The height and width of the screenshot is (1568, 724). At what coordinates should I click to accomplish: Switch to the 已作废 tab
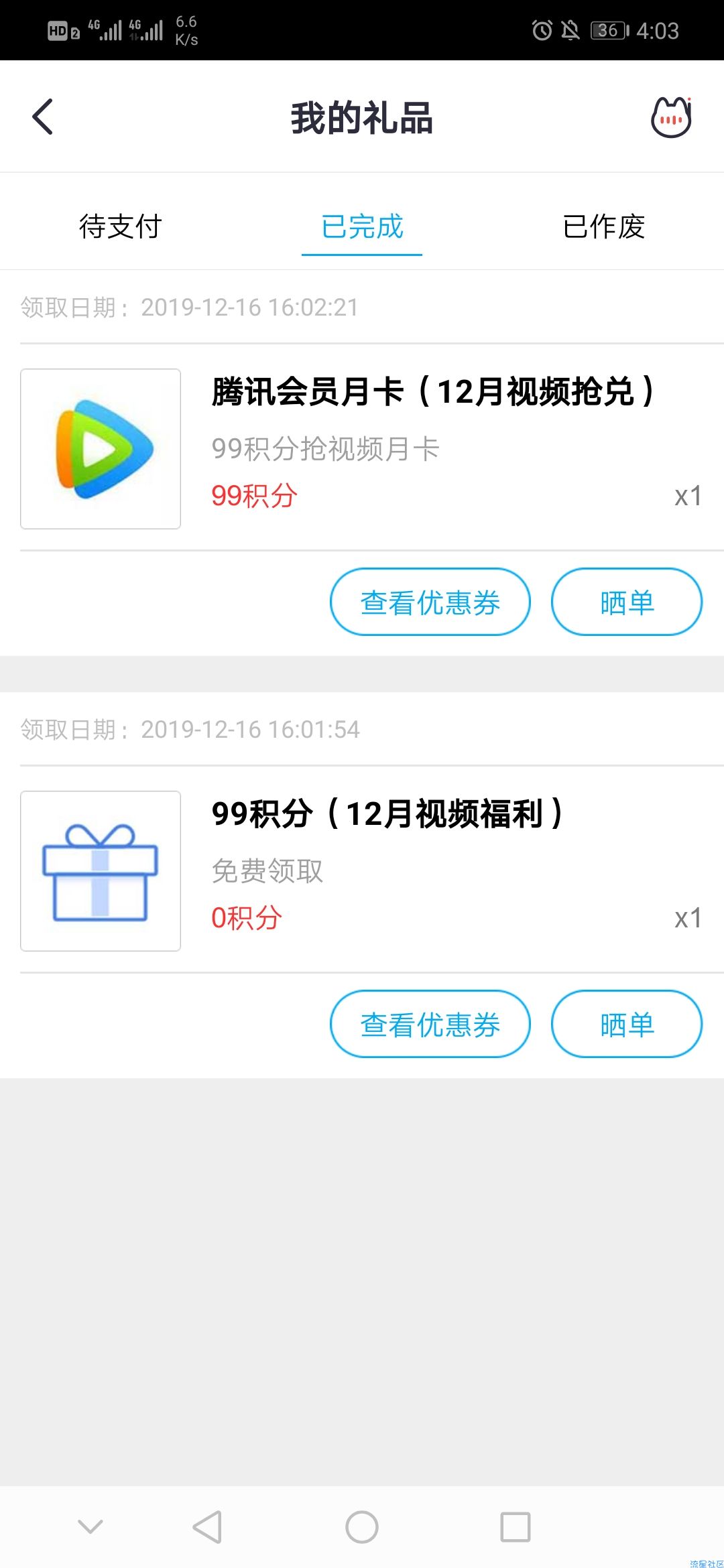(x=603, y=226)
